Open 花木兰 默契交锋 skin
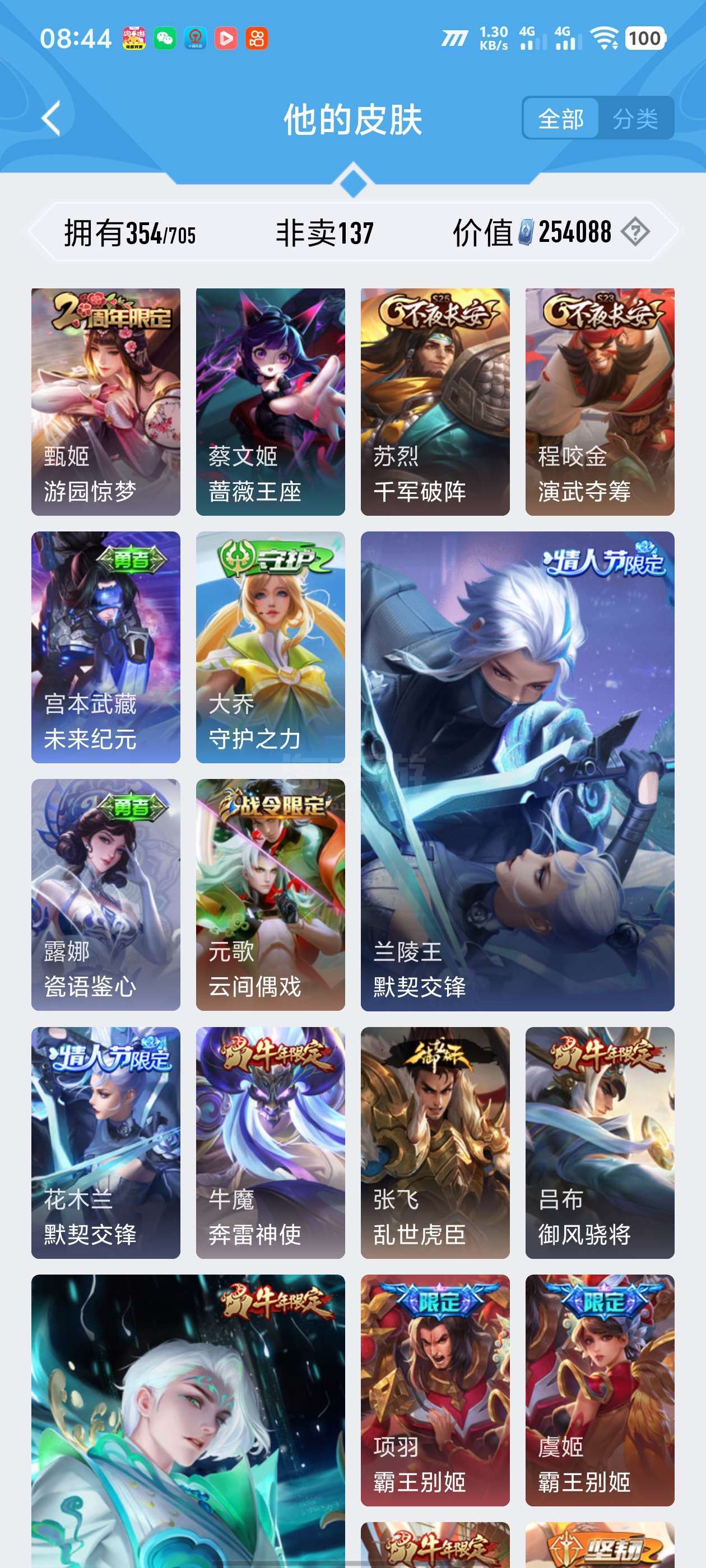The image size is (706, 1568). coord(106,1142)
